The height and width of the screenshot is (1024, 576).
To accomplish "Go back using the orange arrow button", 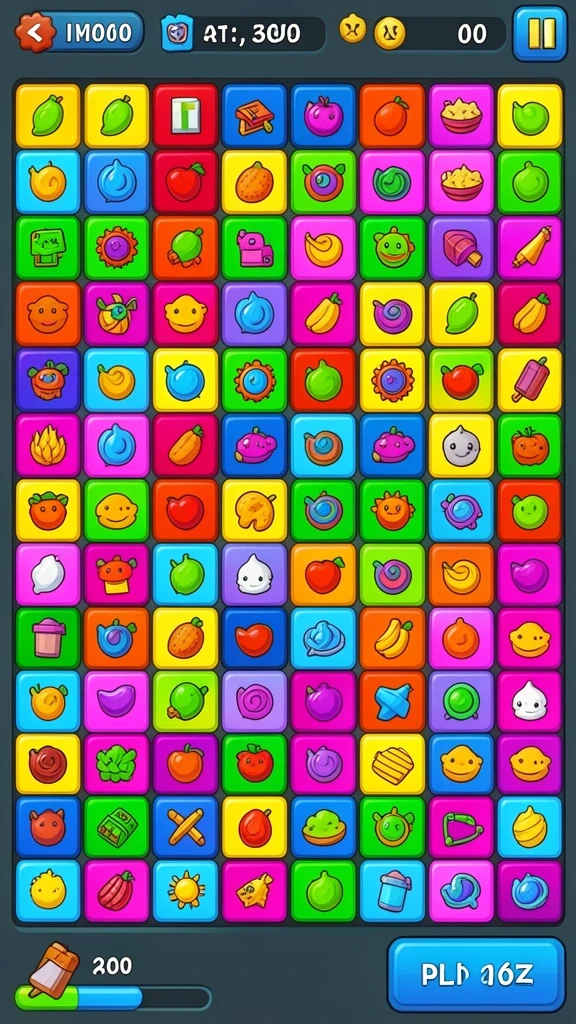I will [x=36, y=32].
